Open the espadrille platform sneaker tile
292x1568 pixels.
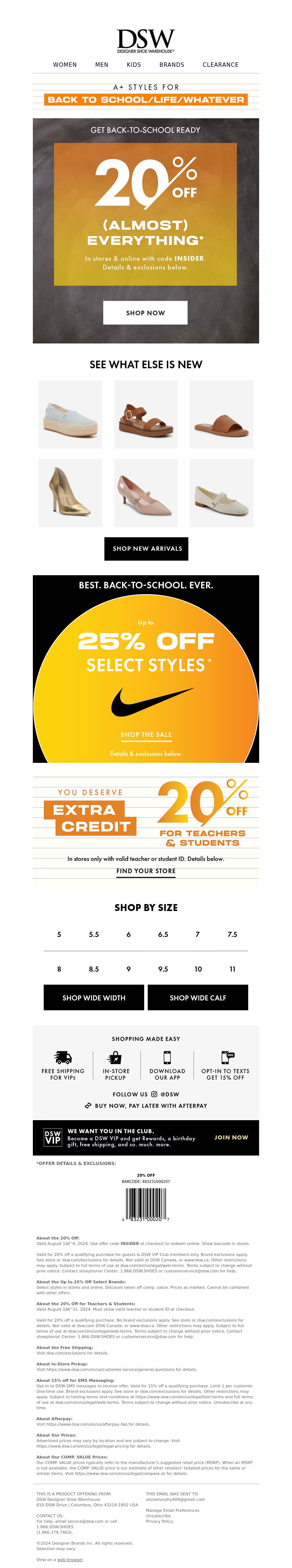pyautogui.click(x=70, y=415)
